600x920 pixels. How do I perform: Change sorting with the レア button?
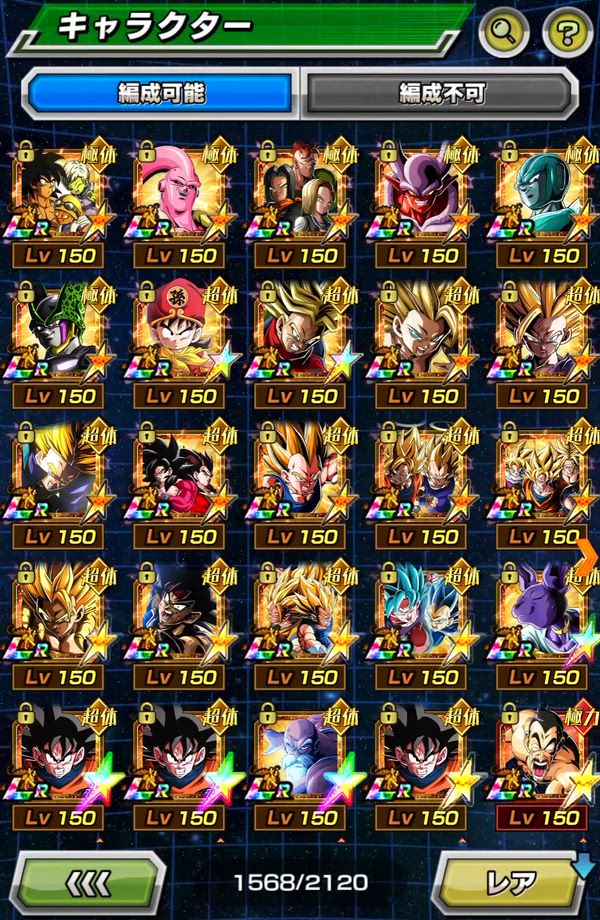pyautogui.click(x=511, y=883)
